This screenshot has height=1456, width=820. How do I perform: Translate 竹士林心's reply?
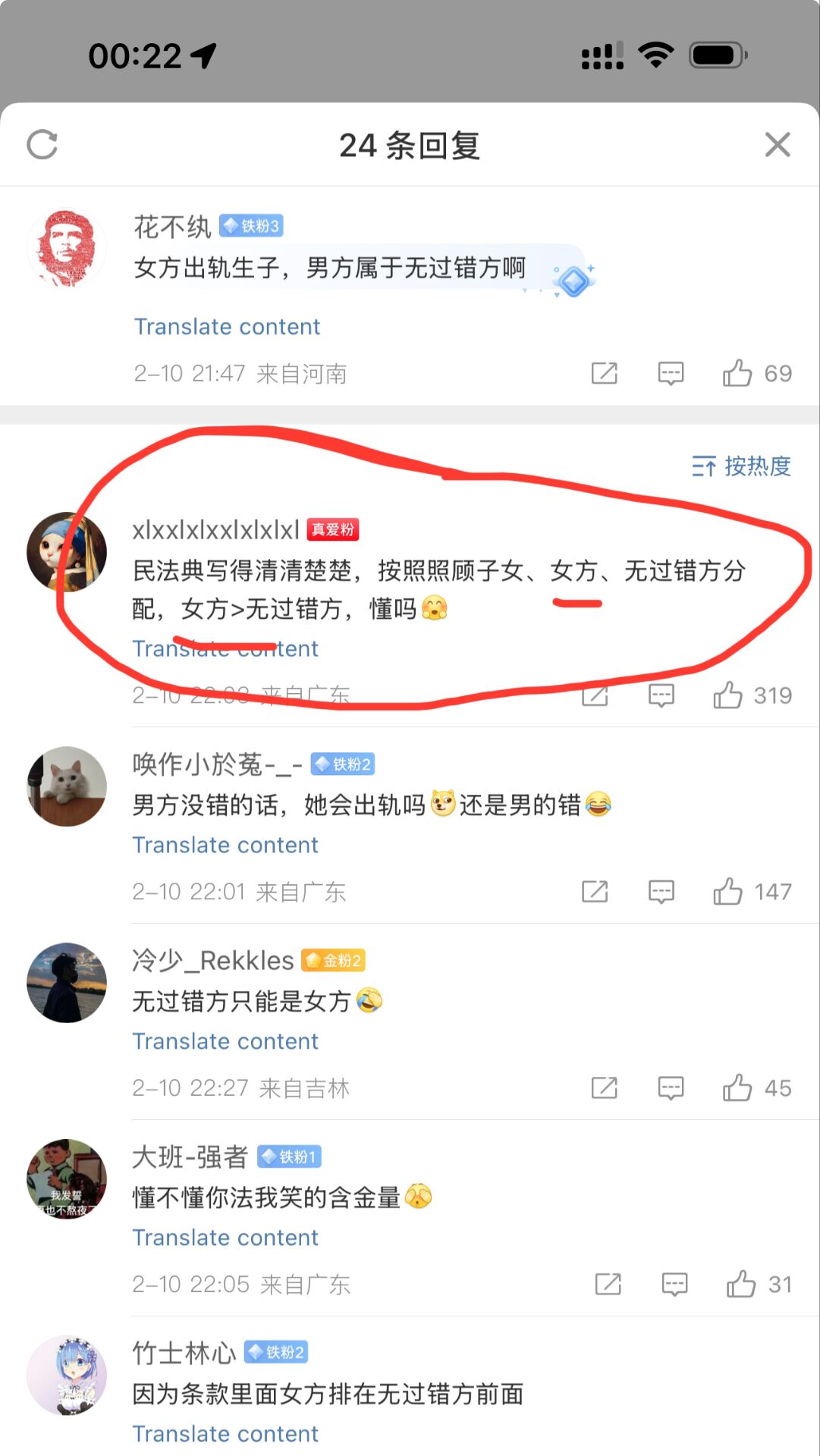[x=225, y=1434]
